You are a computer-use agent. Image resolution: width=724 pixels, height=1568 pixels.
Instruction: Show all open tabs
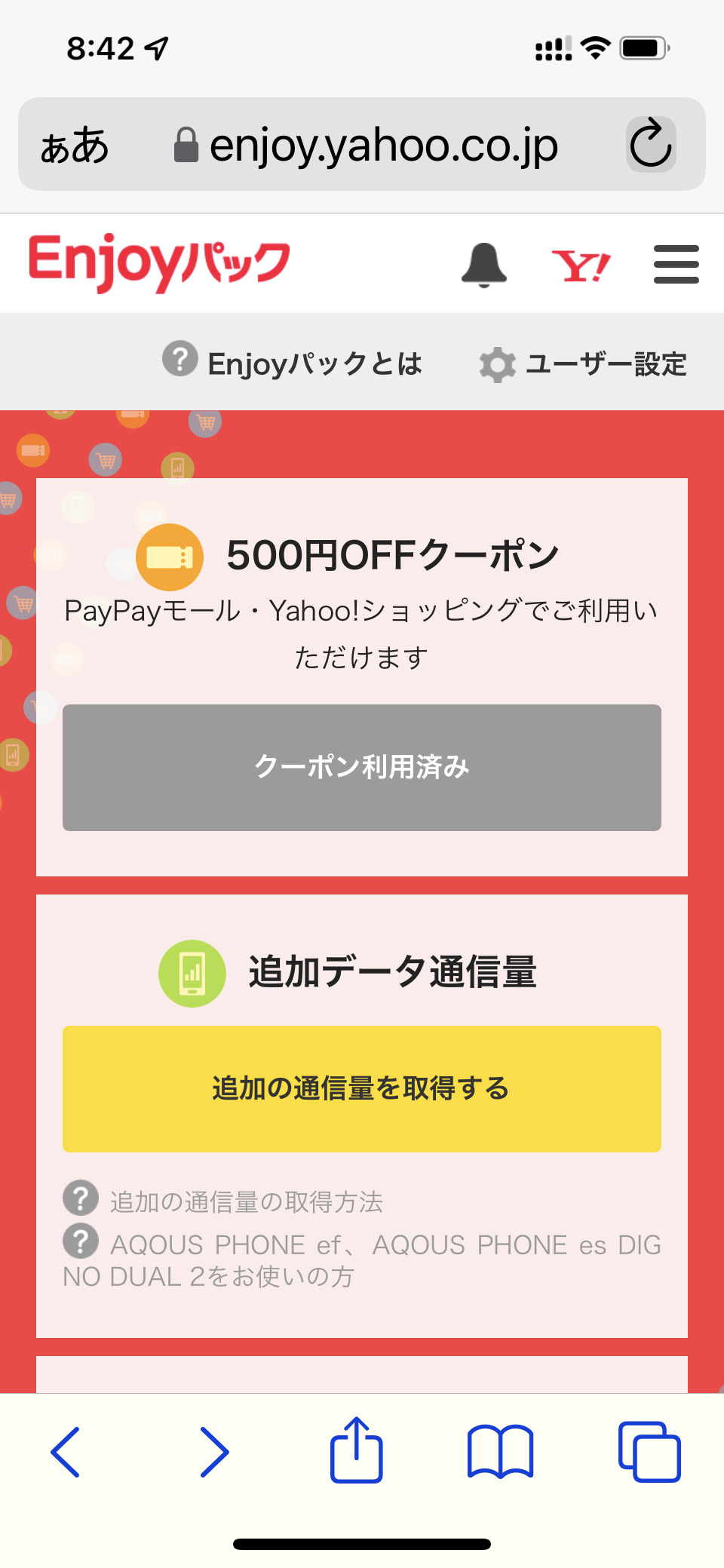[649, 1452]
